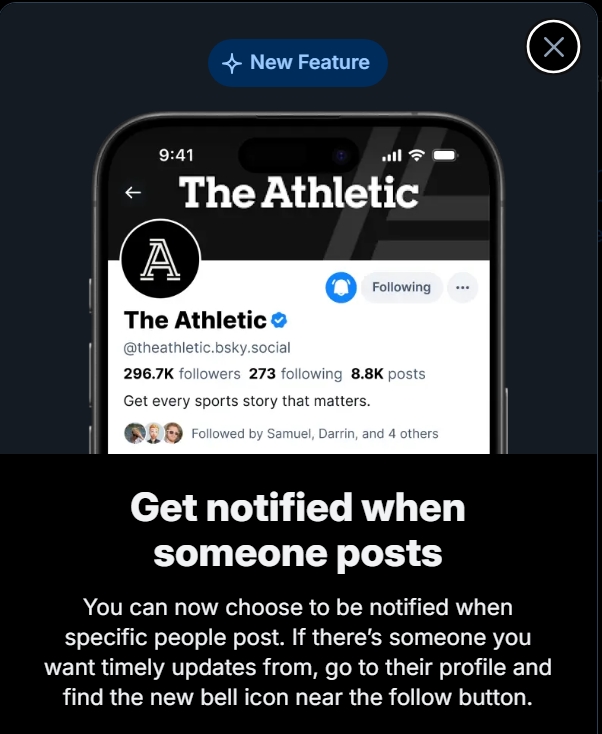Close the new feature announcement
This screenshot has width=602, height=734.
(x=553, y=46)
